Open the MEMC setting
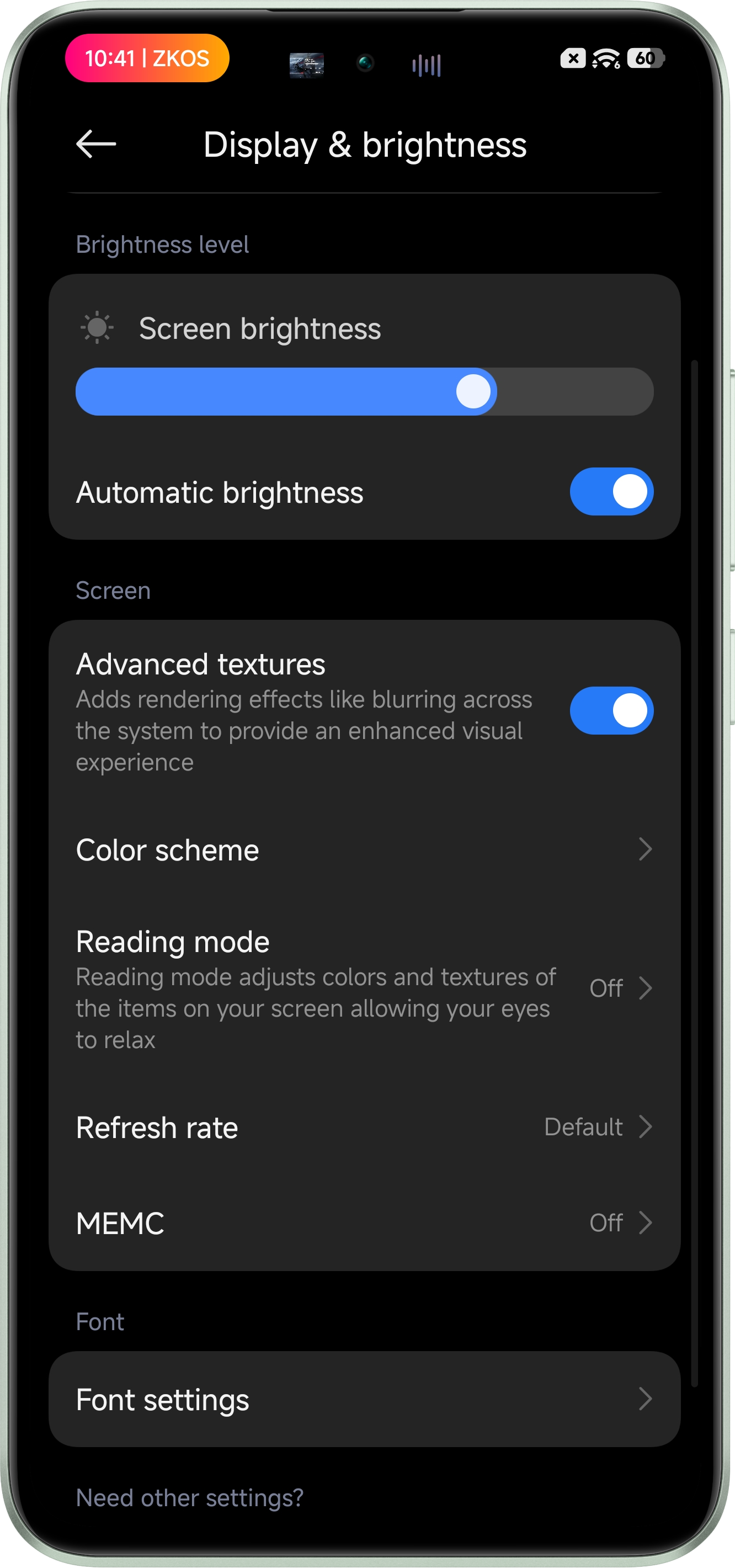The image size is (735, 1568). (x=364, y=1222)
